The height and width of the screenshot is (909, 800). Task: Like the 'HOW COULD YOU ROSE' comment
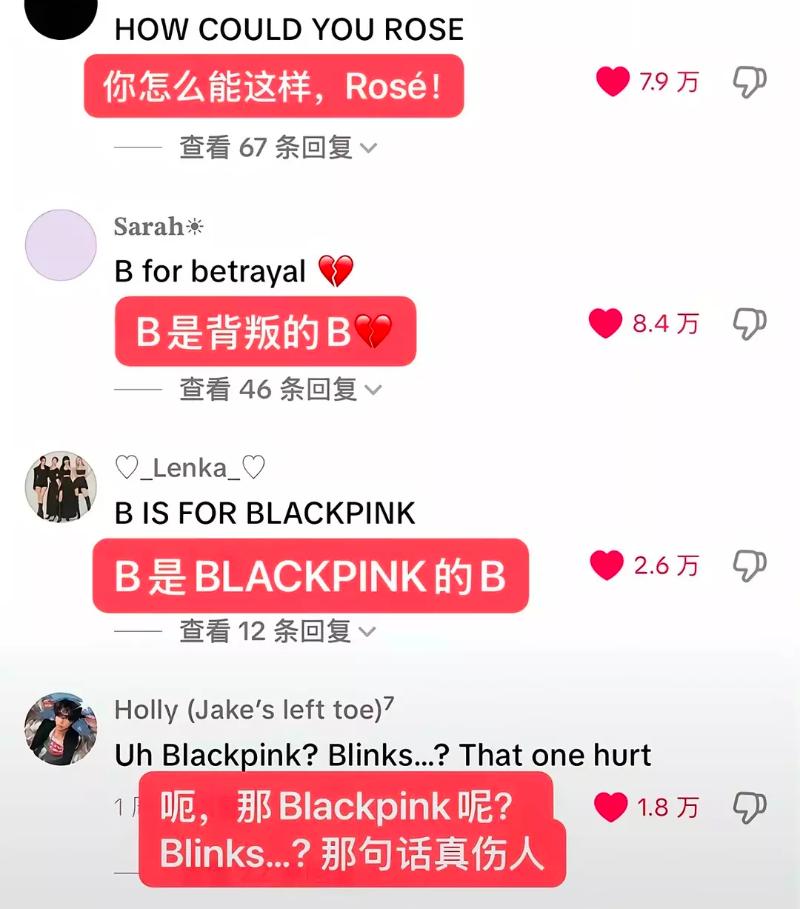click(613, 81)
